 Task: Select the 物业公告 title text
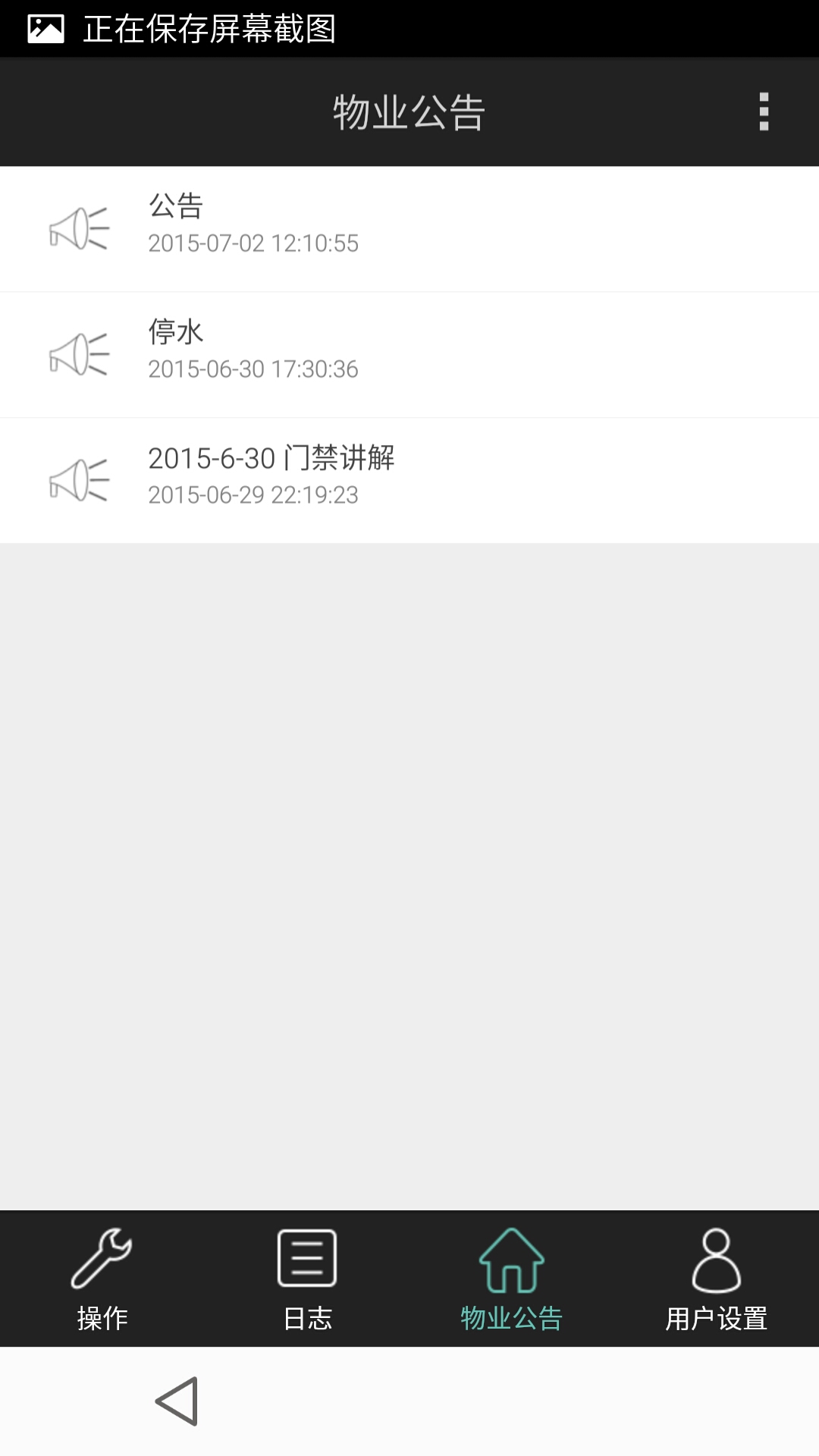[409, 111]
